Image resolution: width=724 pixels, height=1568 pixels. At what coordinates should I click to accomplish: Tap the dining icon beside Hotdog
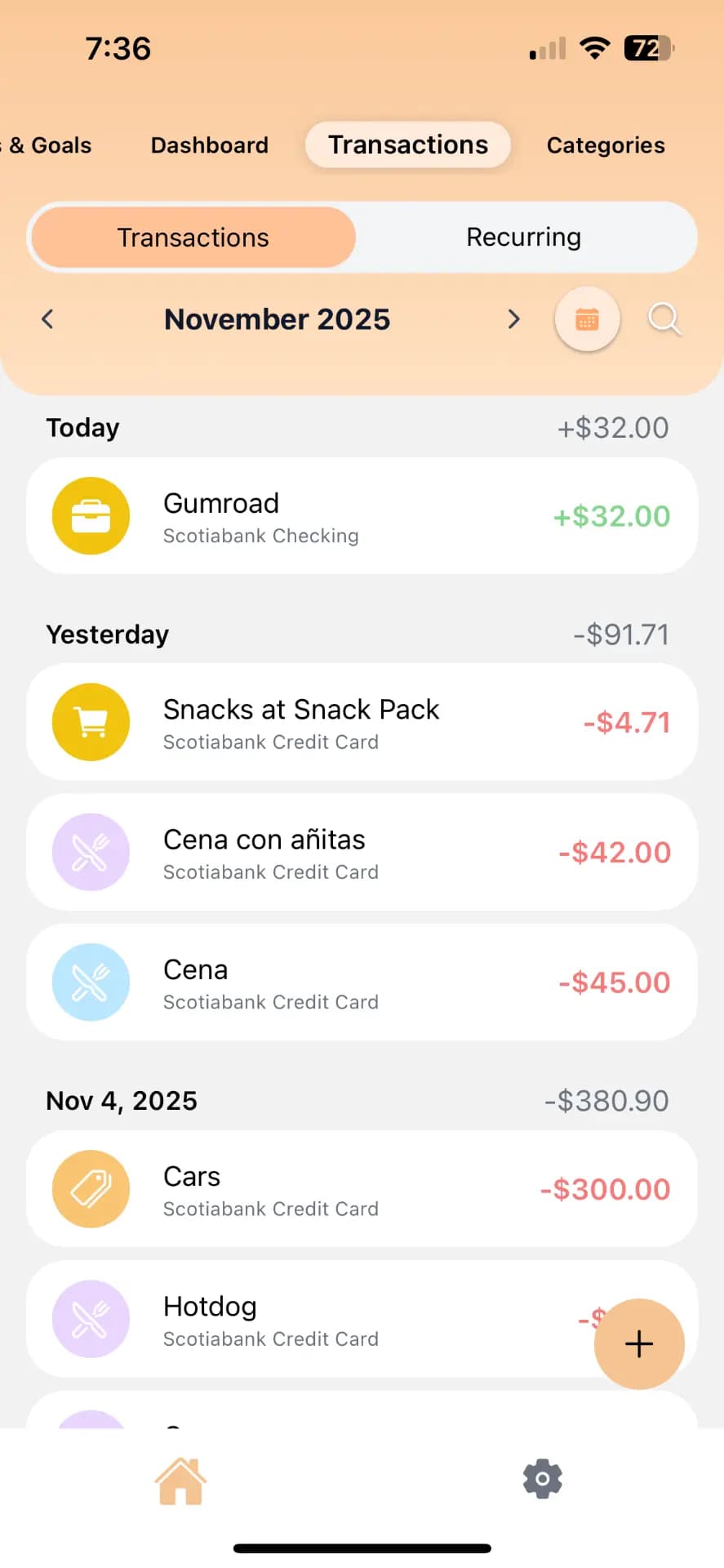pos(91,1319)
